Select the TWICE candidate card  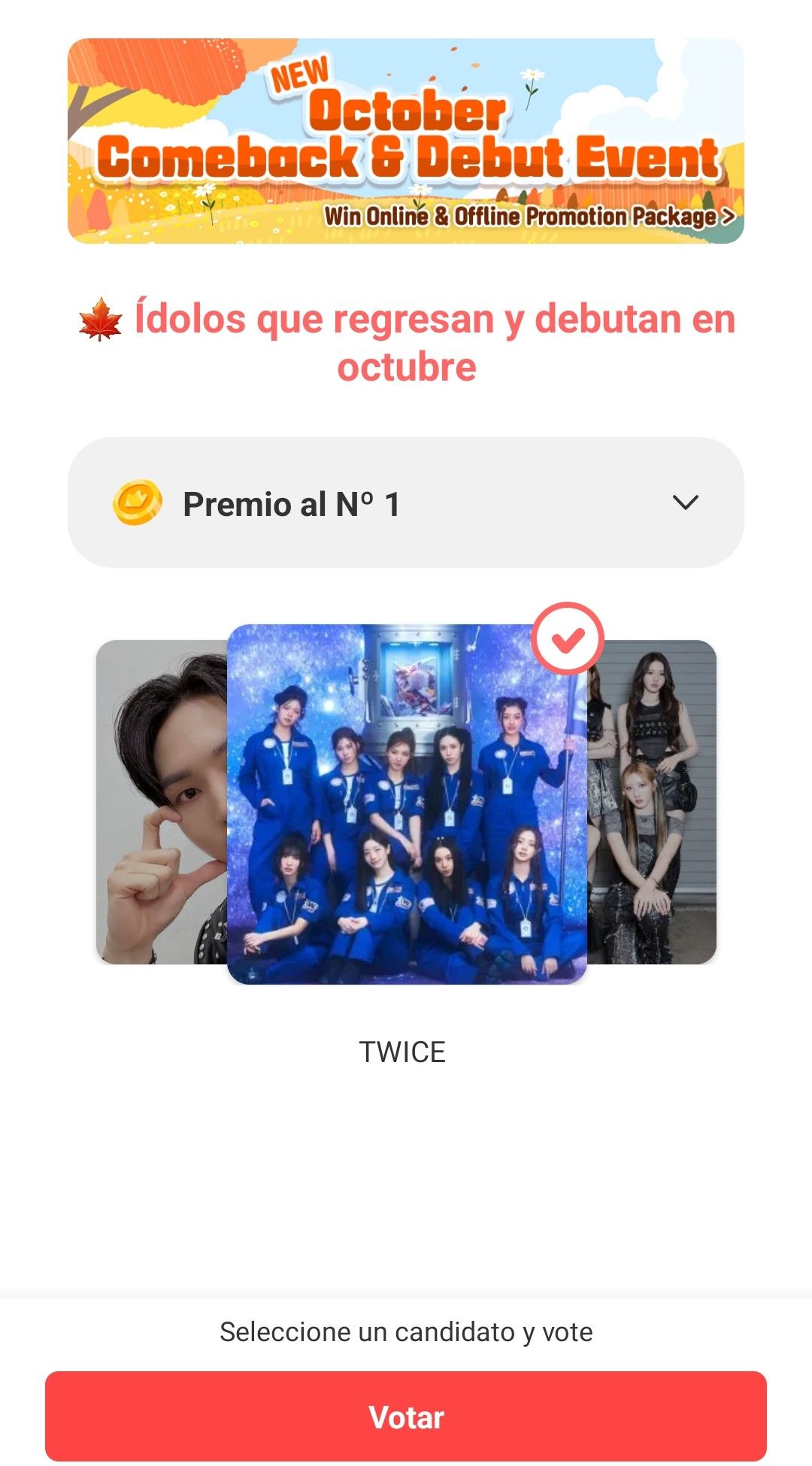[x=406, y=805]
